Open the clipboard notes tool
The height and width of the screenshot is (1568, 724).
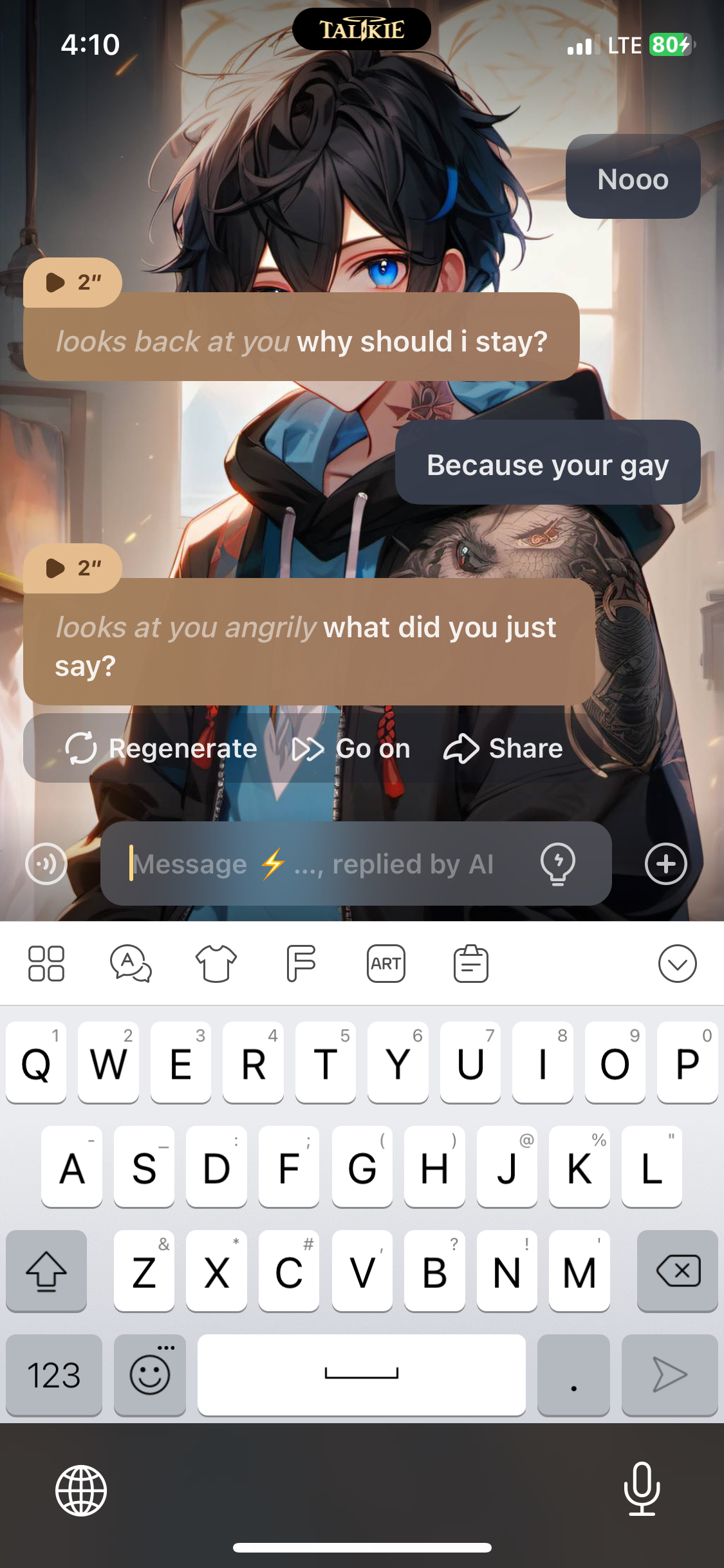coord(471,964)
